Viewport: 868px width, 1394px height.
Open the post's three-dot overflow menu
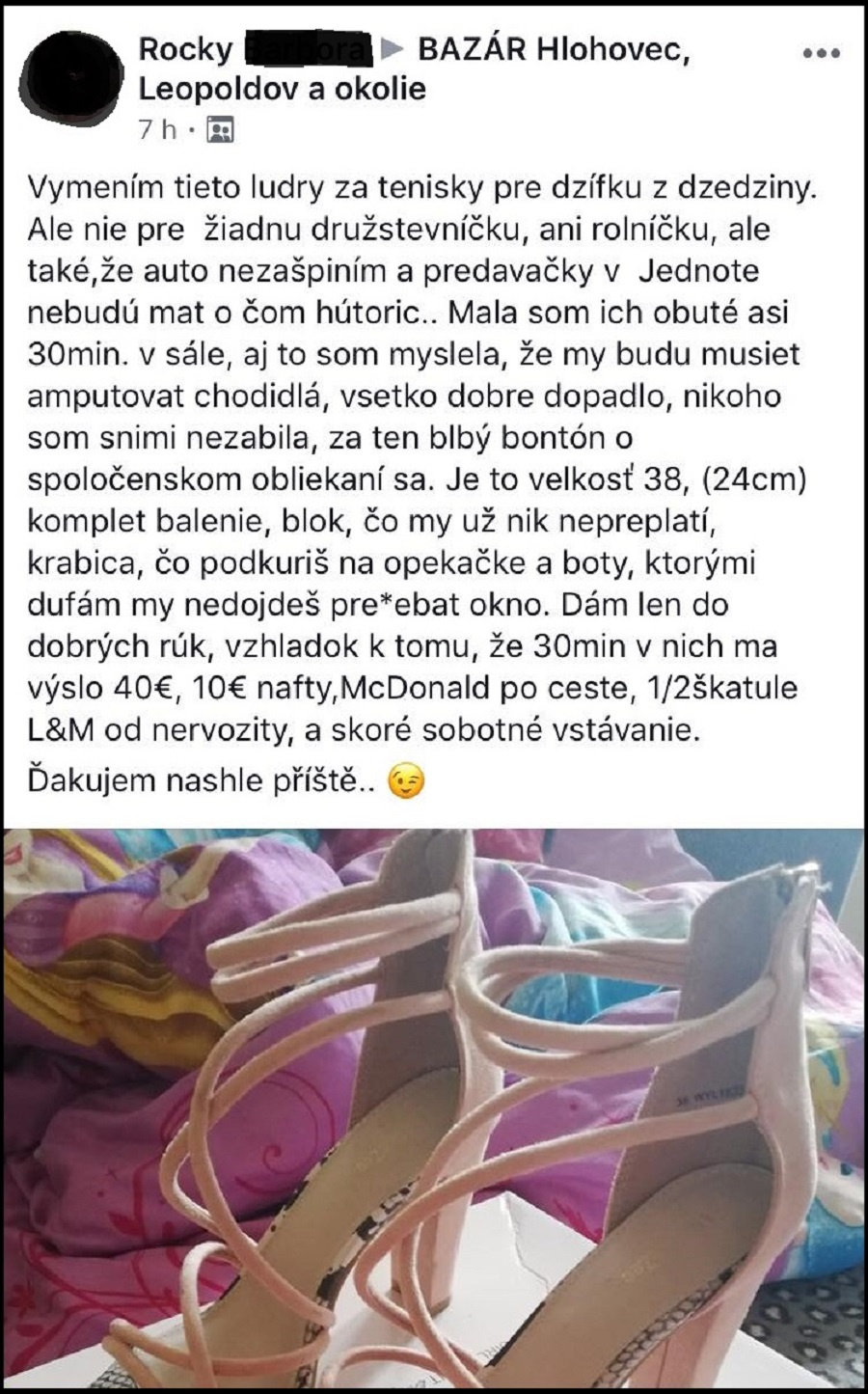821,53
